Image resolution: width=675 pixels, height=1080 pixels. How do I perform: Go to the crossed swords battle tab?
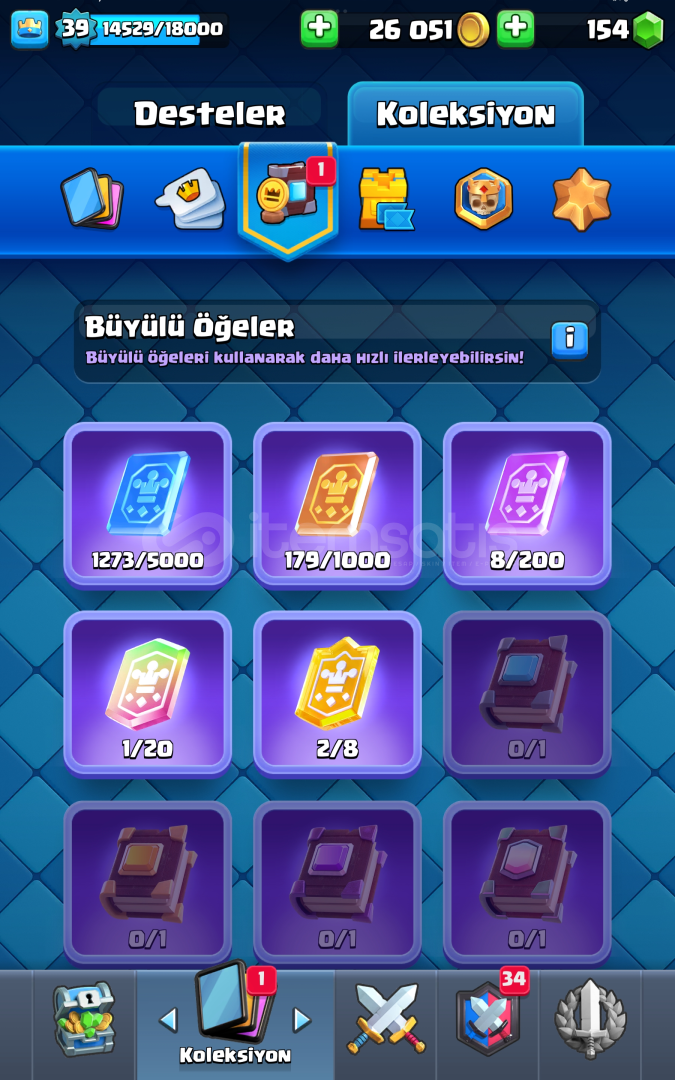pyautogui.click(x=386, y=1020)
